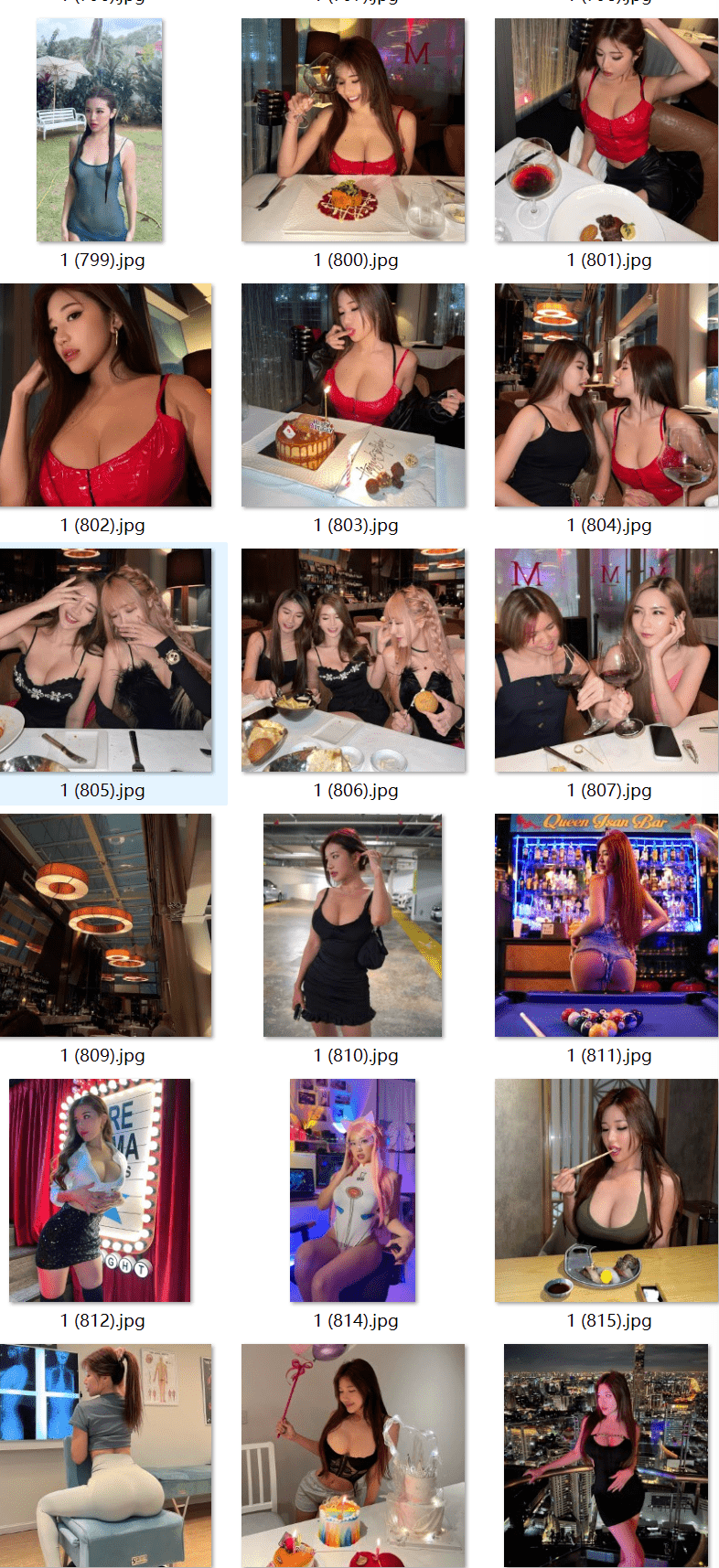The image size is (719, 1568).
Task: Open the highlighted file 1 (805).jpg
Action: click(105, 660)
